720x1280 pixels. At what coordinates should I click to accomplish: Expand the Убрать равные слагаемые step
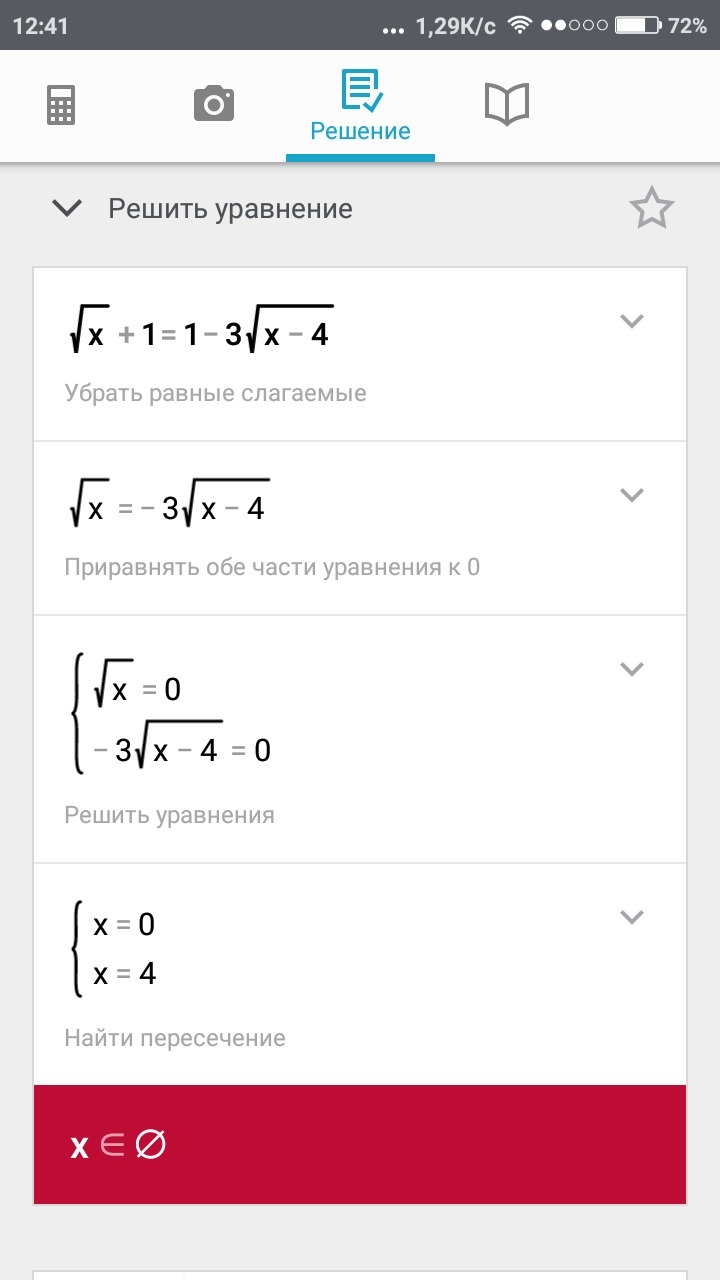pyautogui.click(x=631, y=321)
